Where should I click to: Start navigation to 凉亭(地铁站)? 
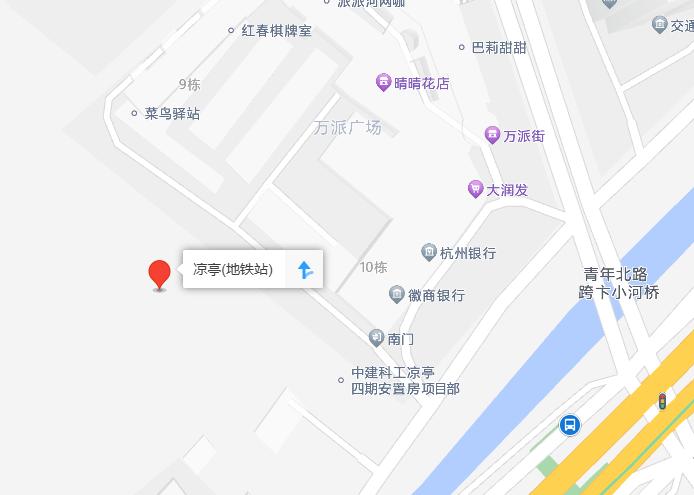[x=306, y=269]
